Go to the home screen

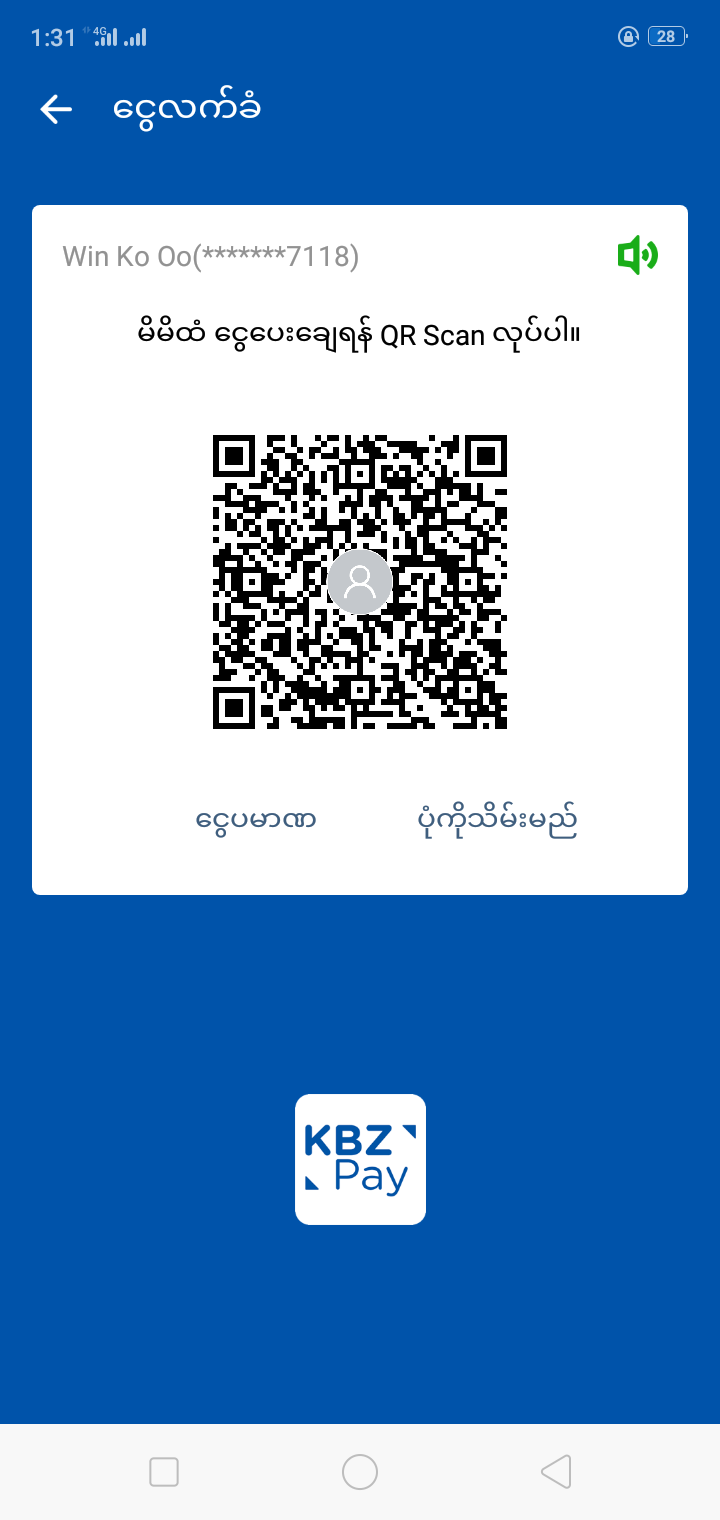click(x=360, y=1472)
